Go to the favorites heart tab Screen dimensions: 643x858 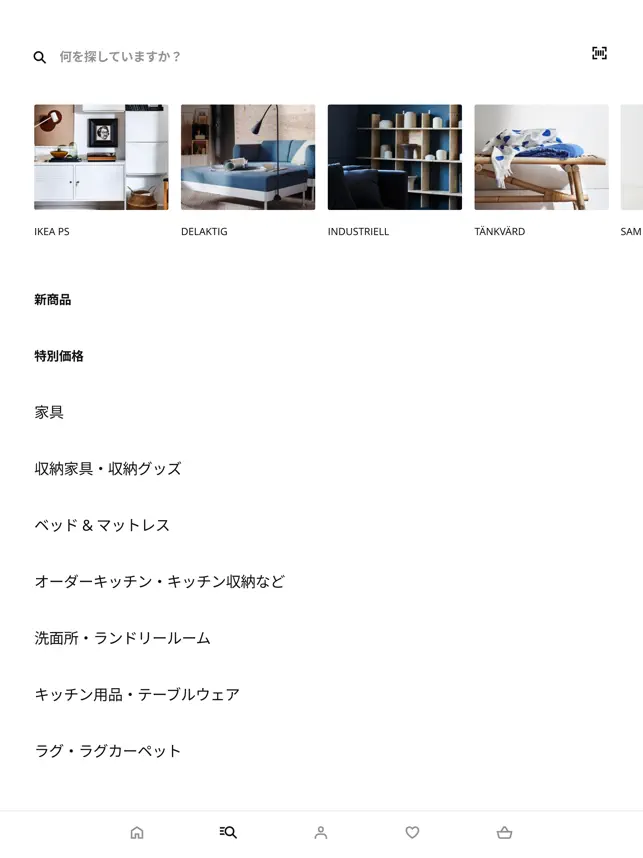[x=412, y=832]
